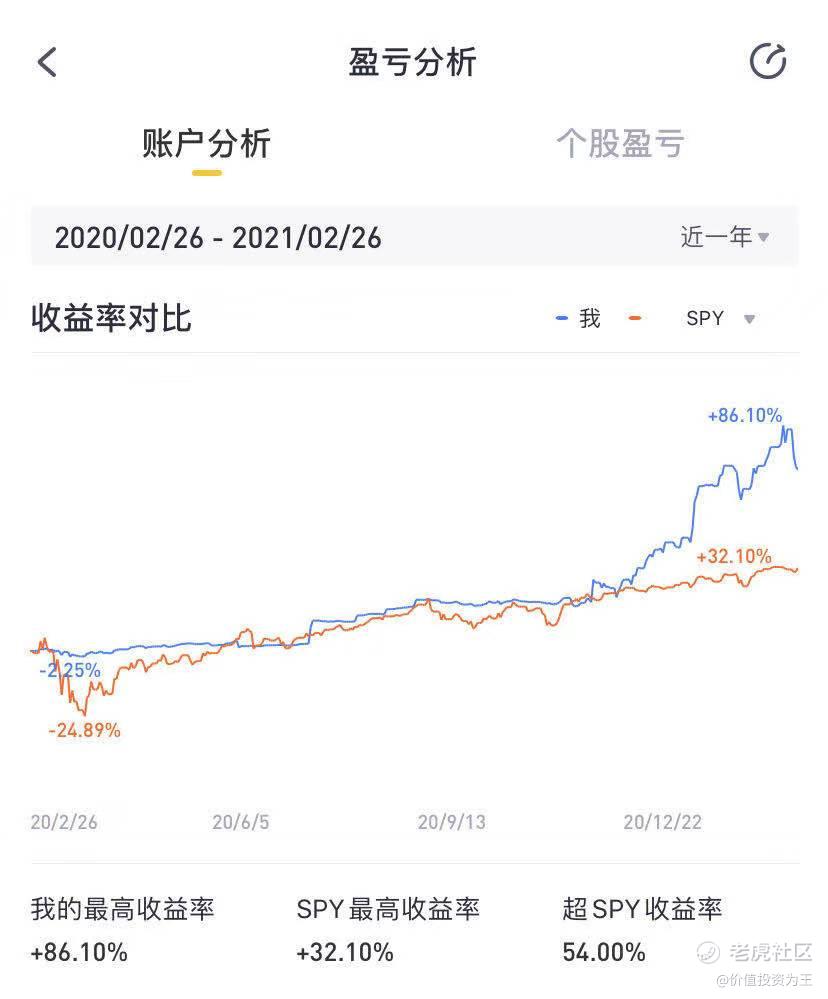Click the refresh icon top right
The height and width of the screenshot is (999, 828).
tap(768, 61)
